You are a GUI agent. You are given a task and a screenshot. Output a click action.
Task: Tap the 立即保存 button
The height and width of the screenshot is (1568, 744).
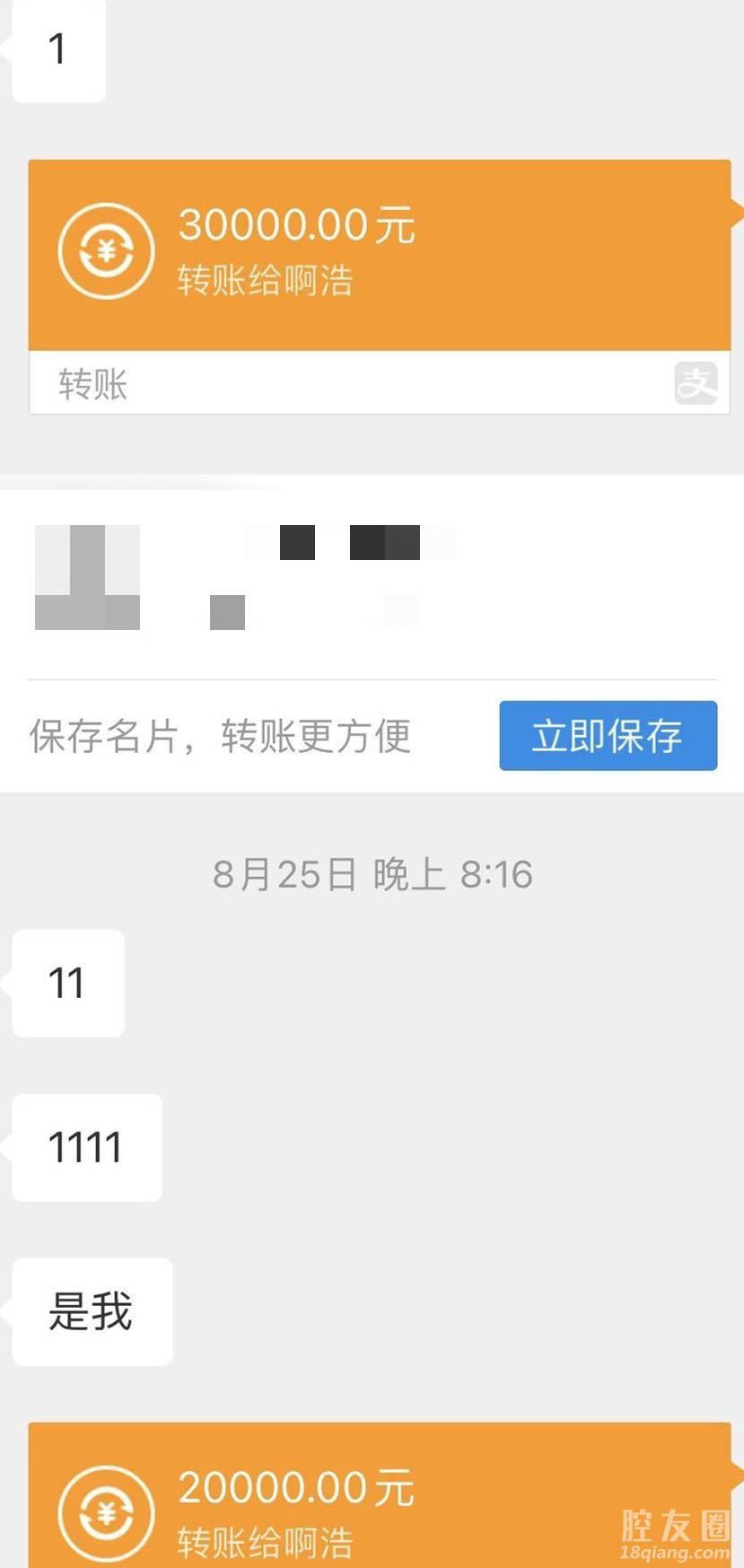click(608, 736)
